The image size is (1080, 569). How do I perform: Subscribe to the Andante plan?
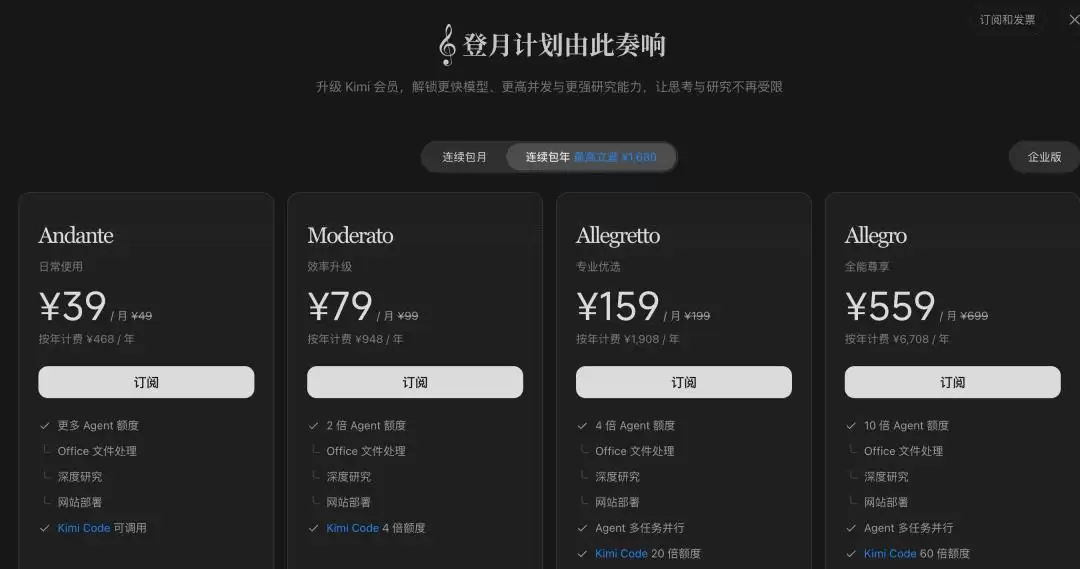[x=146, y=382]
